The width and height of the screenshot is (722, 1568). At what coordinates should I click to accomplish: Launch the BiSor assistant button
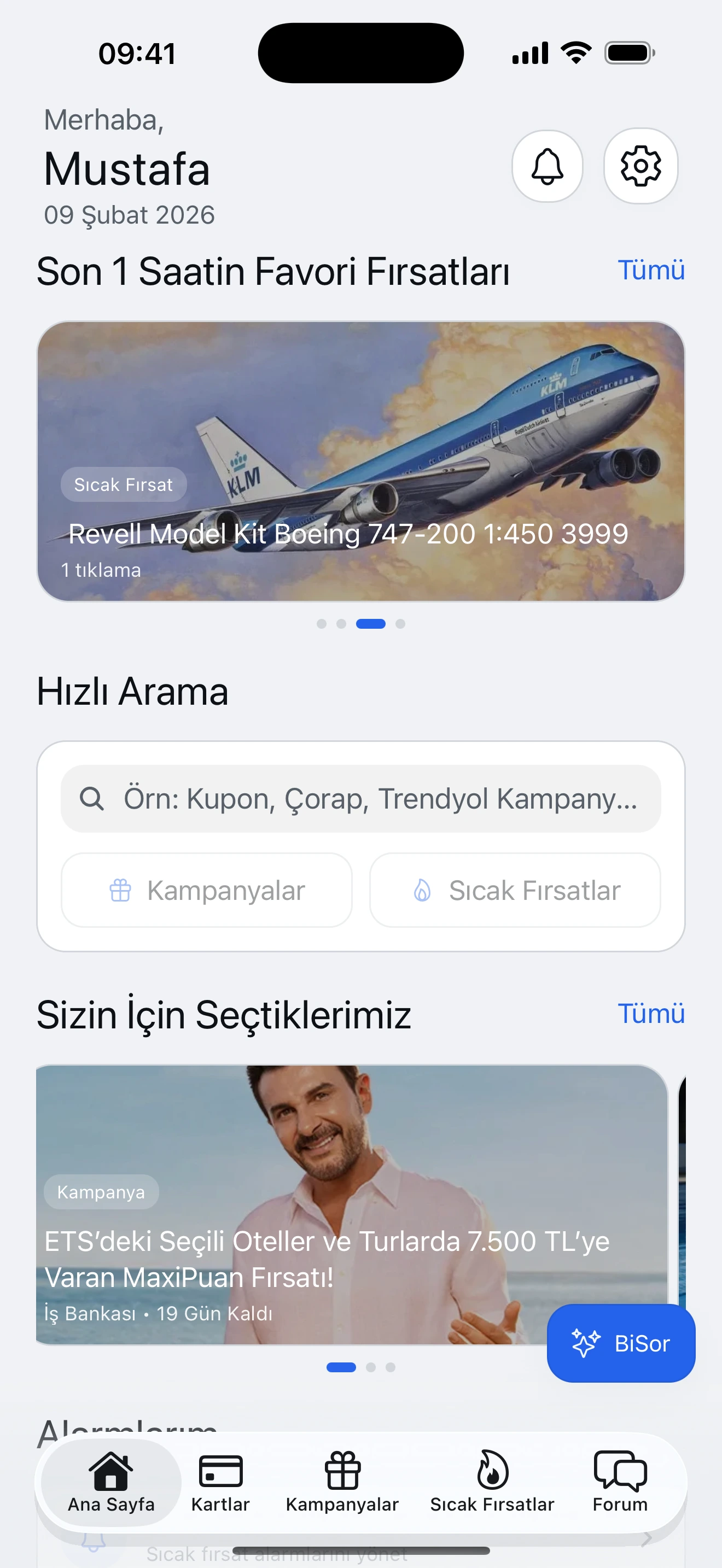pyautogui.click(x=620, y=1343)
